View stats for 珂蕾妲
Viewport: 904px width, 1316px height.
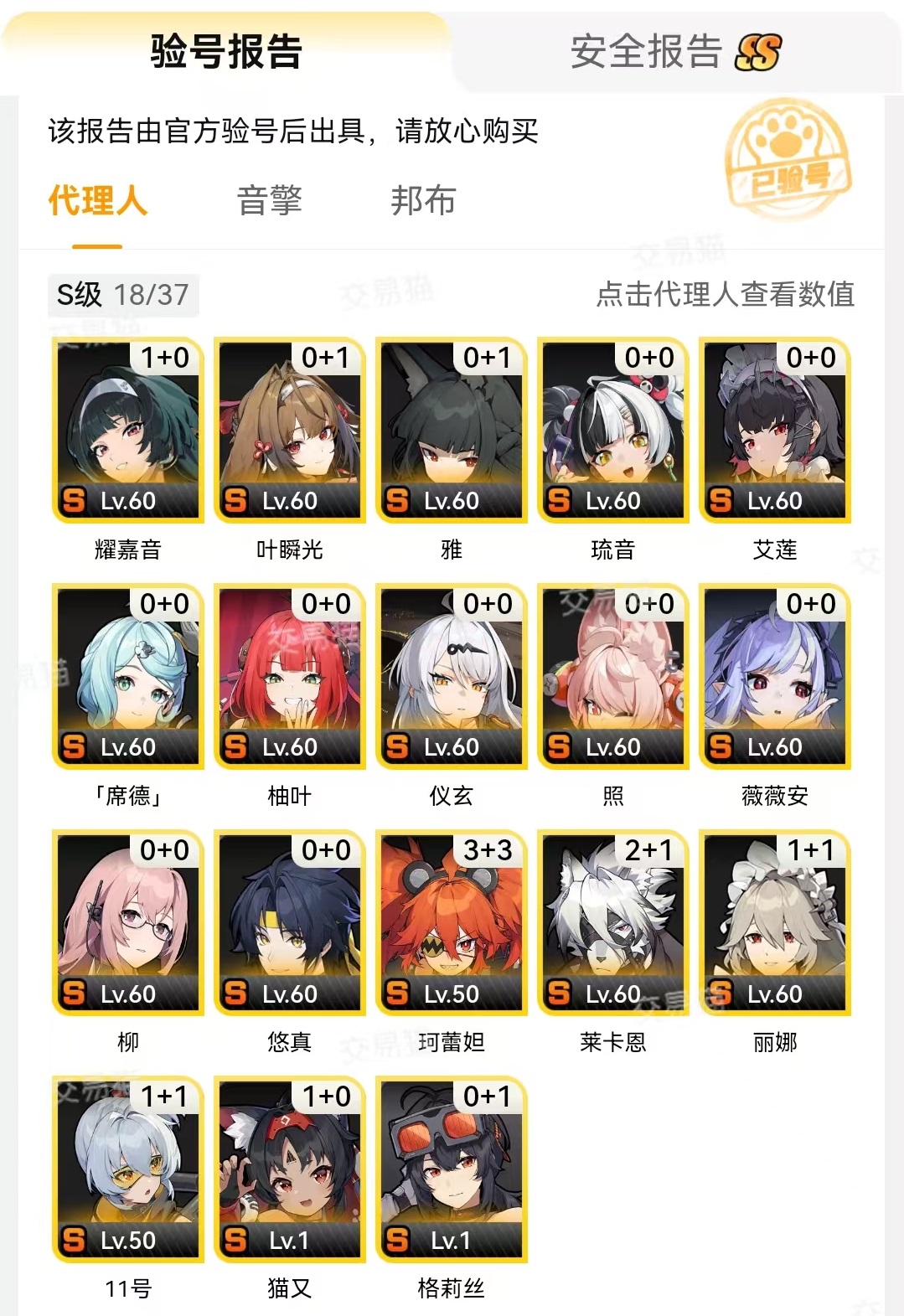coord(452,922)
